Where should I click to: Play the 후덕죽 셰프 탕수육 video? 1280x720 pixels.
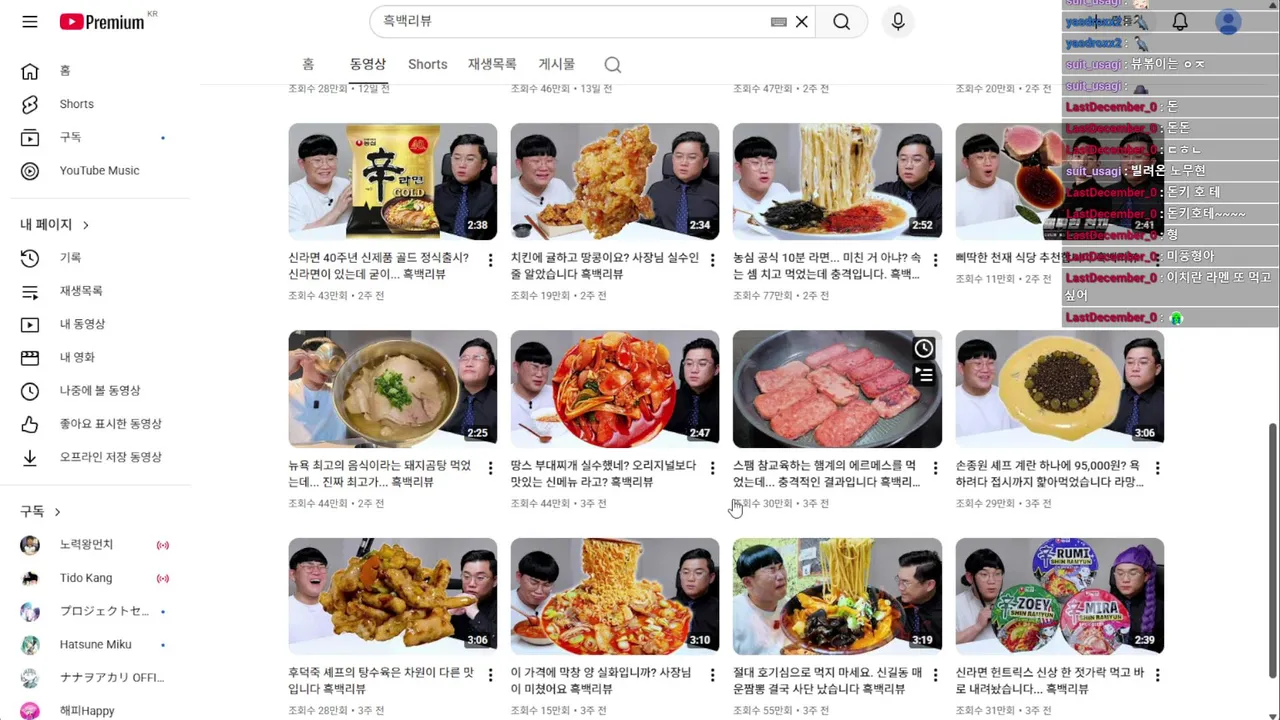pos(392,596)
